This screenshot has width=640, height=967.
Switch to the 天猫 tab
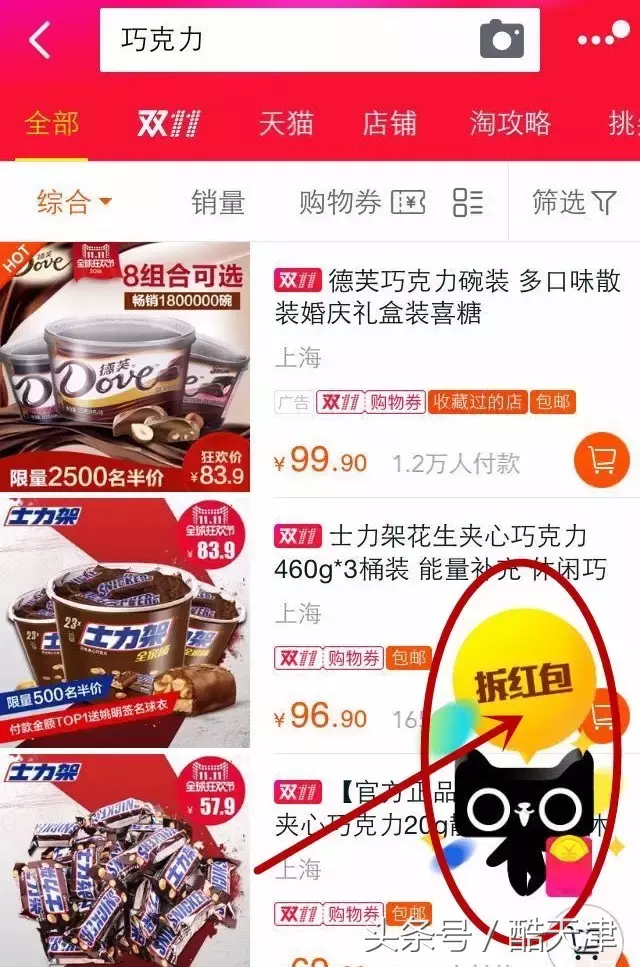(x=286, y=124)
